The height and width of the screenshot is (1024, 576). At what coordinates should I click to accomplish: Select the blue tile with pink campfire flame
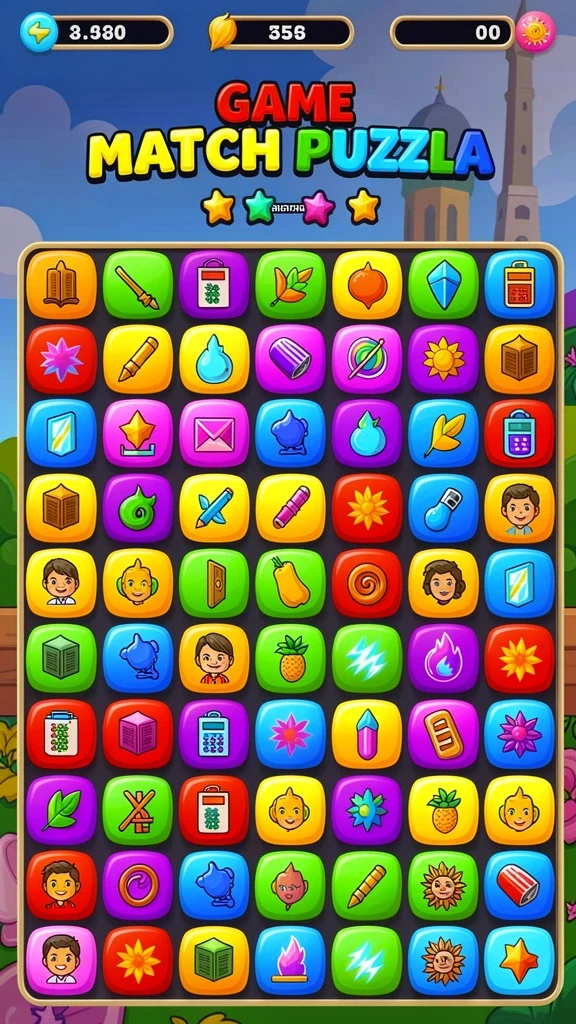291,959
